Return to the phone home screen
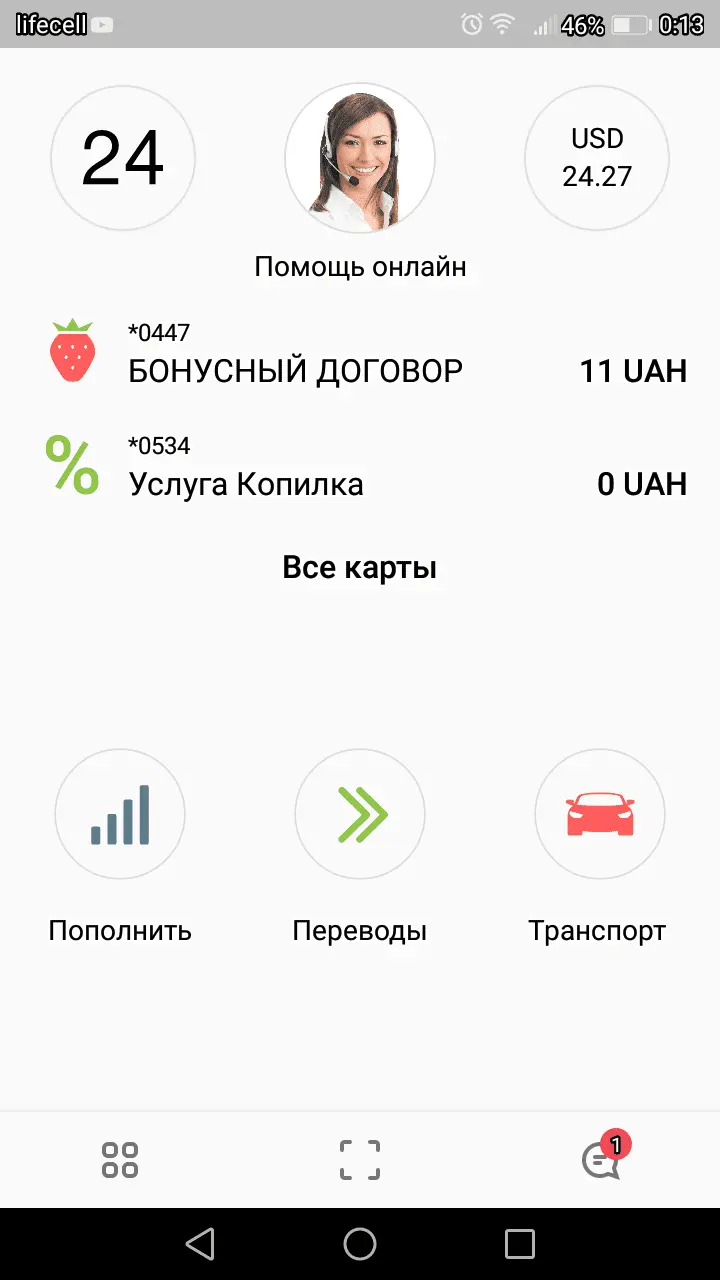This screenshot has height=1280, width=720. coord(360,1244)
